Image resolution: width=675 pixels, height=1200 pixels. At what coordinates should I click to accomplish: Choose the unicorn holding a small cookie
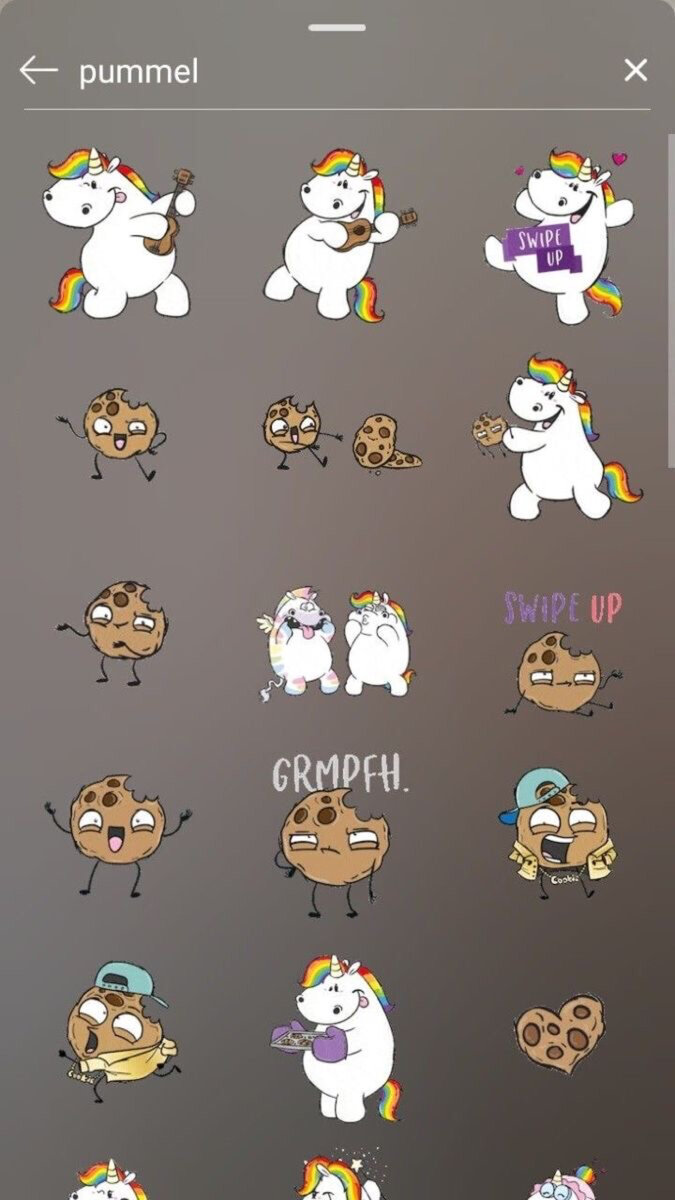click(x=556, y=437)
